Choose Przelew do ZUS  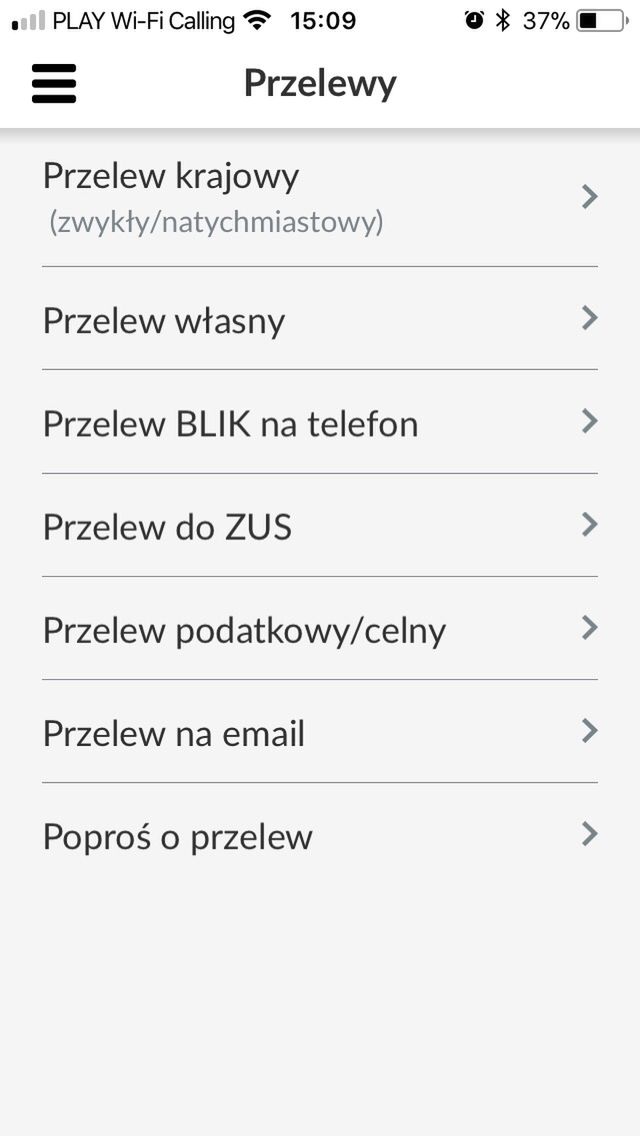pos(320,525)
